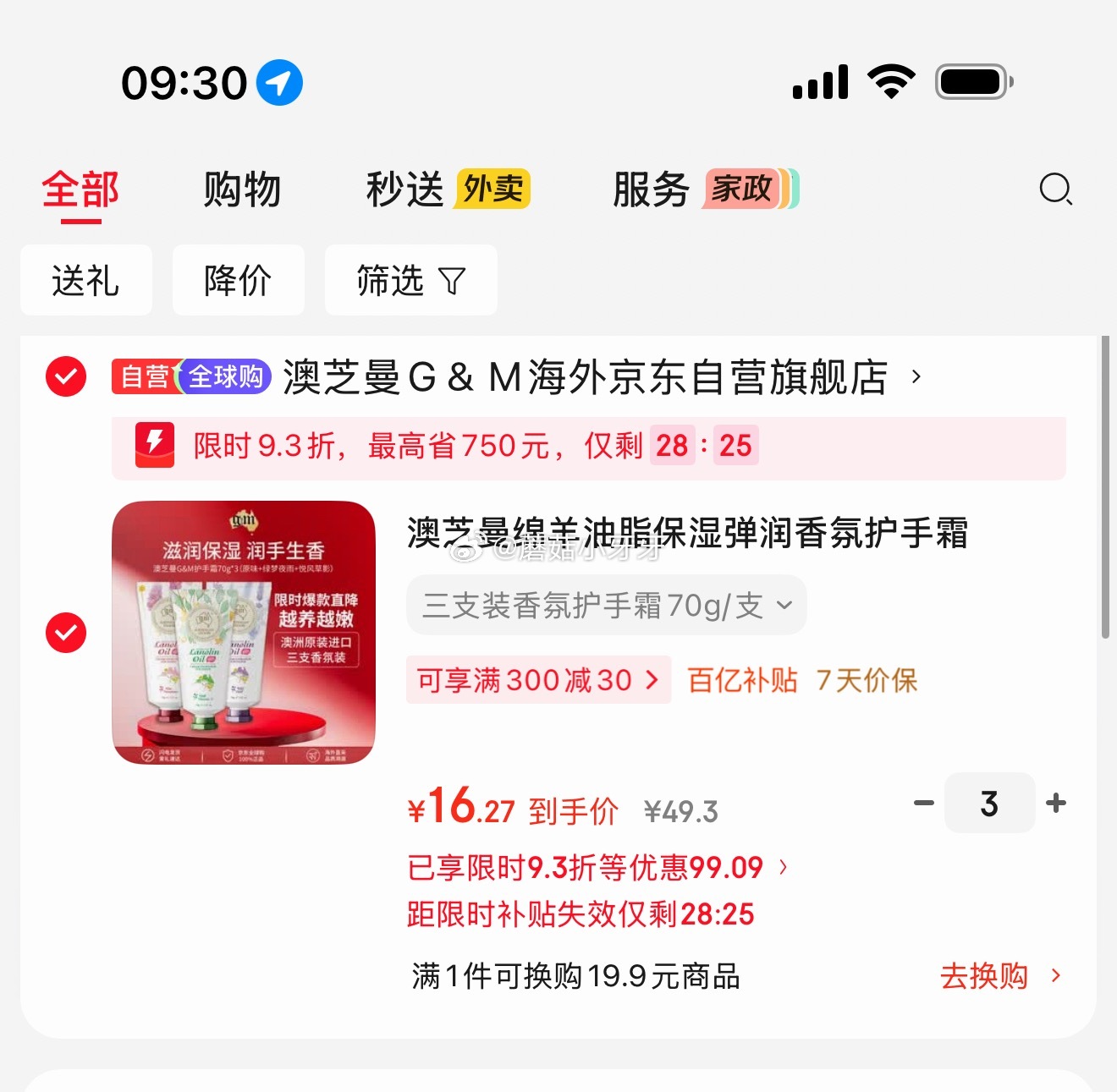Screen dimensions: 1117x1092
Task: View the 可享满300减30 promotion
Action: tap(538, 680)
